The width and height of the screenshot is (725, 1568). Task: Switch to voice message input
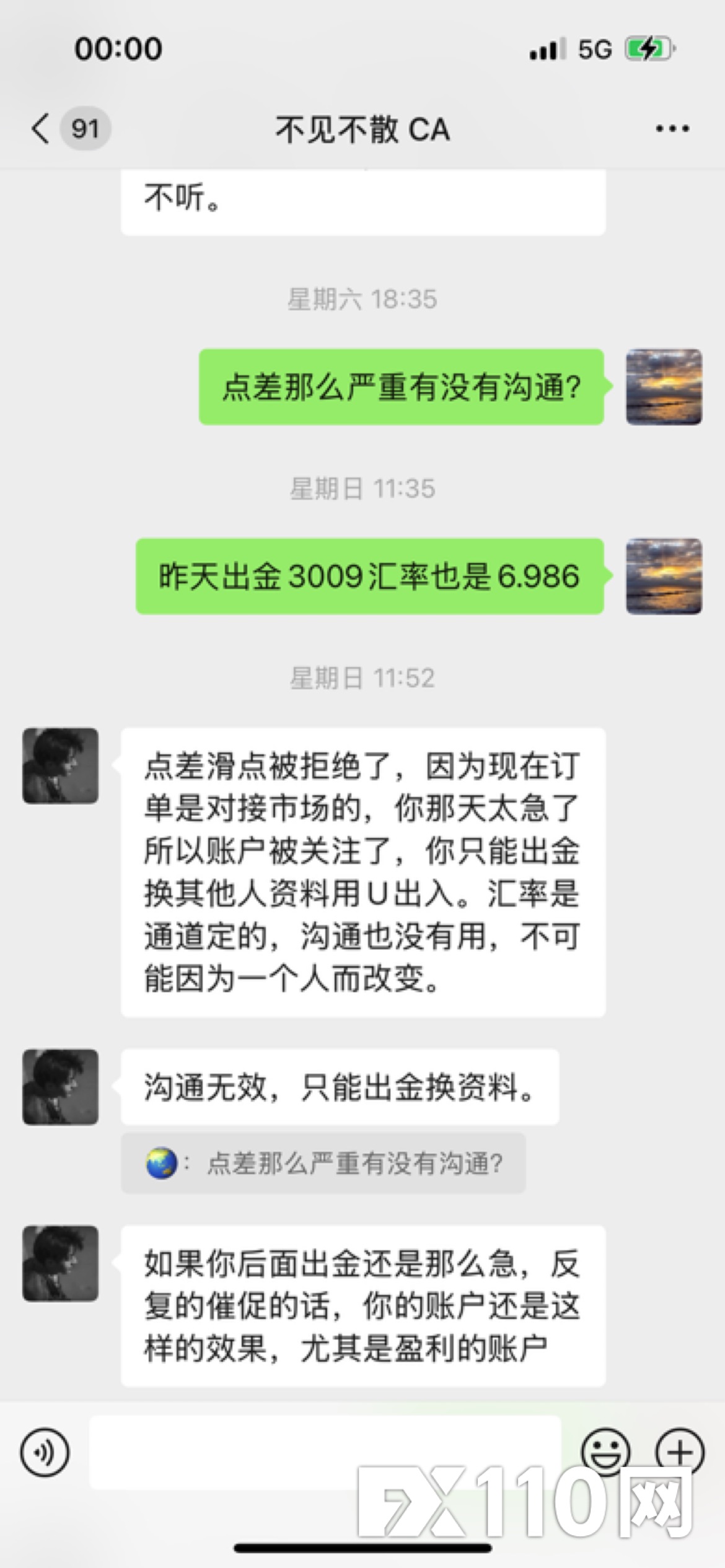[45, 1452]
